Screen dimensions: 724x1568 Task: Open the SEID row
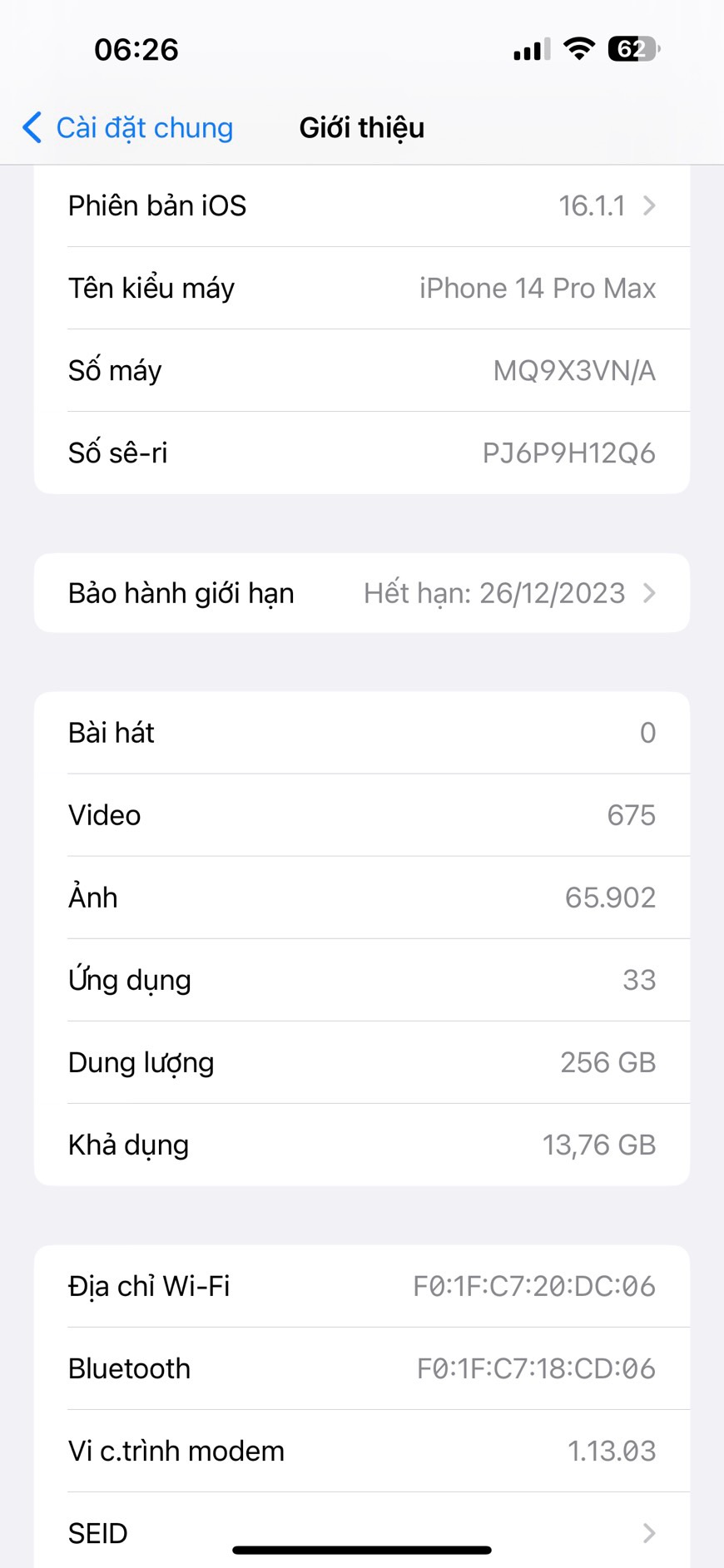(362, 1531)
